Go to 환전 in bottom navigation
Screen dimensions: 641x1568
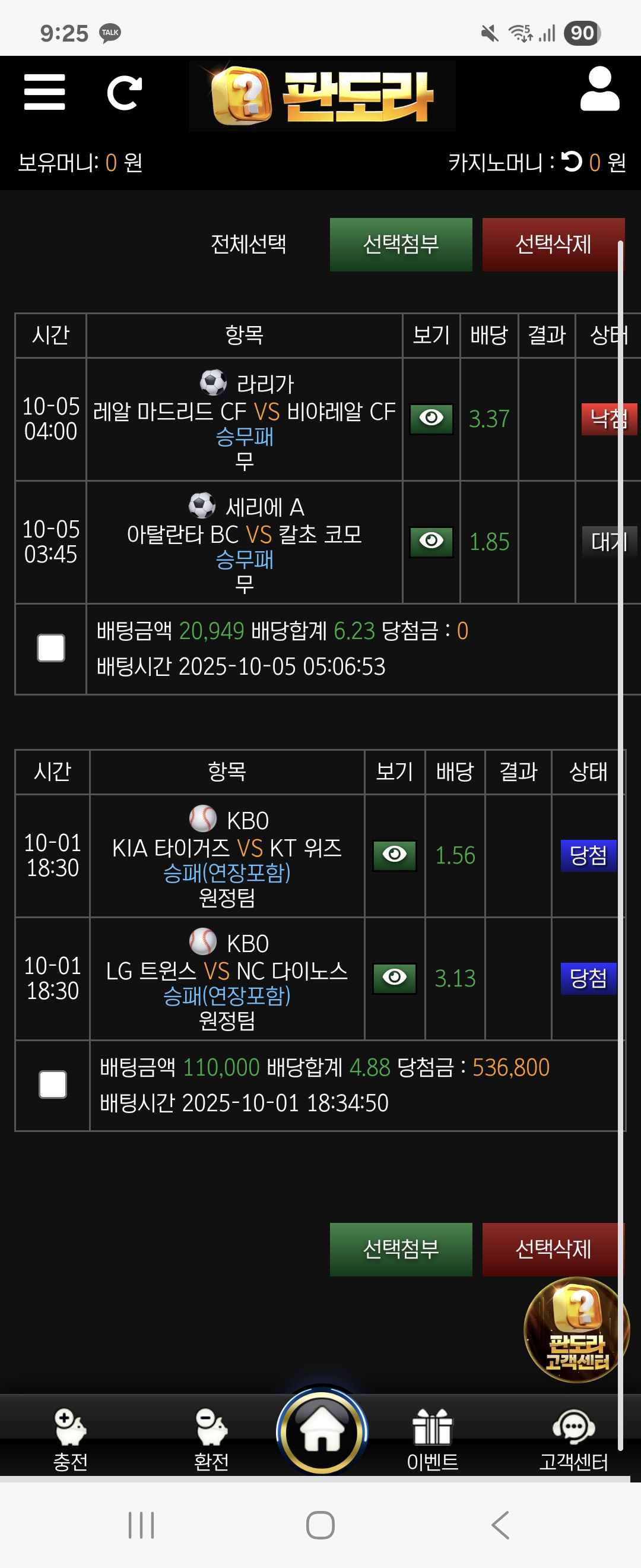coord(211,1438)
